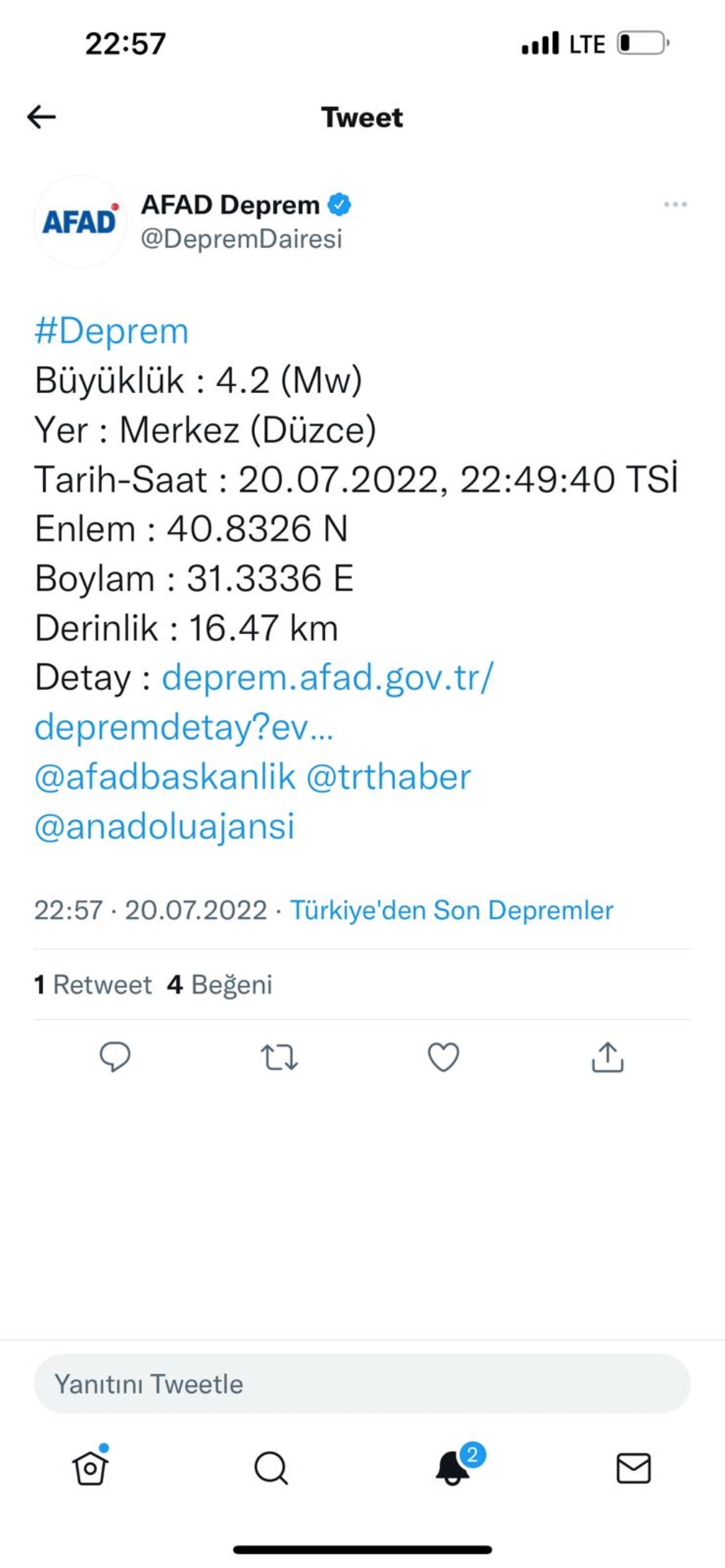The height and width of the screenshot is (1568, 725).
Task: Open the Messages envelope tab
Action: [634, 1468]
